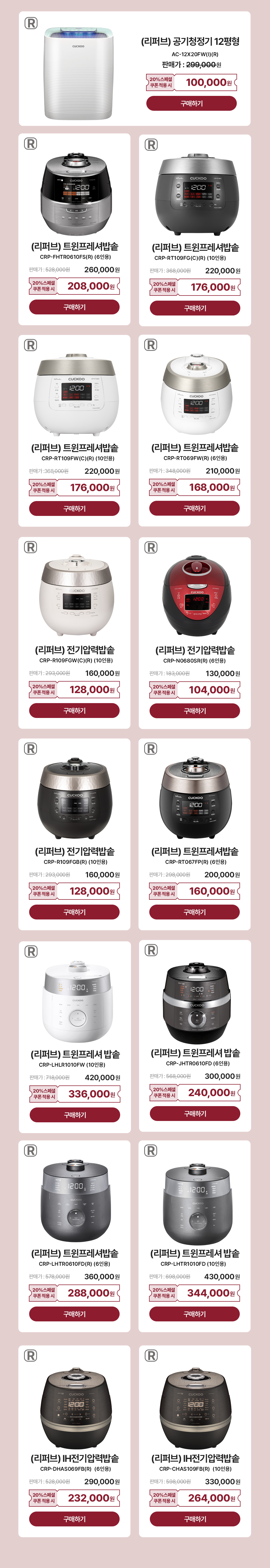Buy the CRP-JHTR0610FD twin pressure cooker
Image resolution: width=270 pixels, height=1568 pixels.
[x=195, y=1113]
